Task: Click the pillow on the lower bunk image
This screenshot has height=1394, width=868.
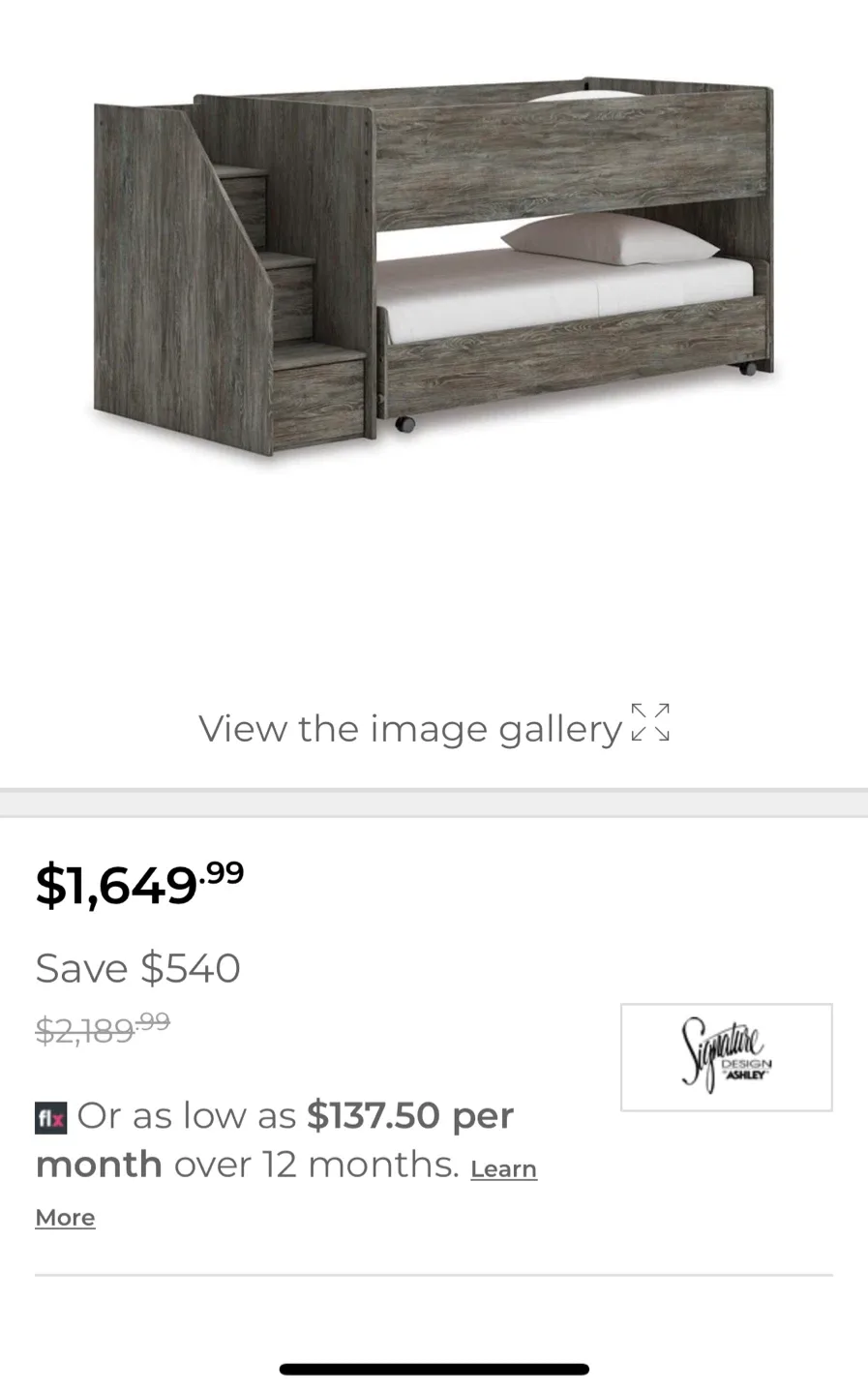Action: click(x=610, y=242)
